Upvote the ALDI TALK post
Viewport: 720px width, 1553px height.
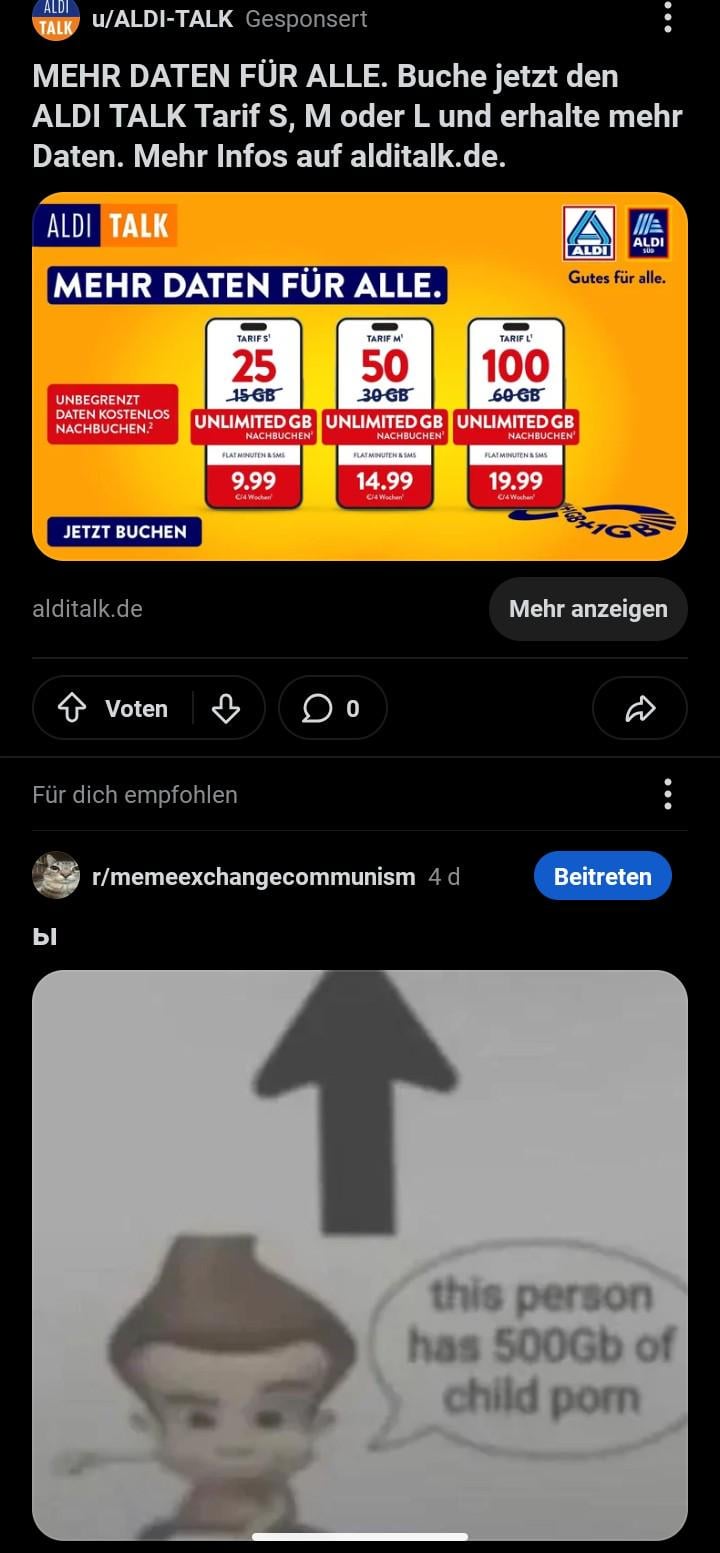[71, 709]
